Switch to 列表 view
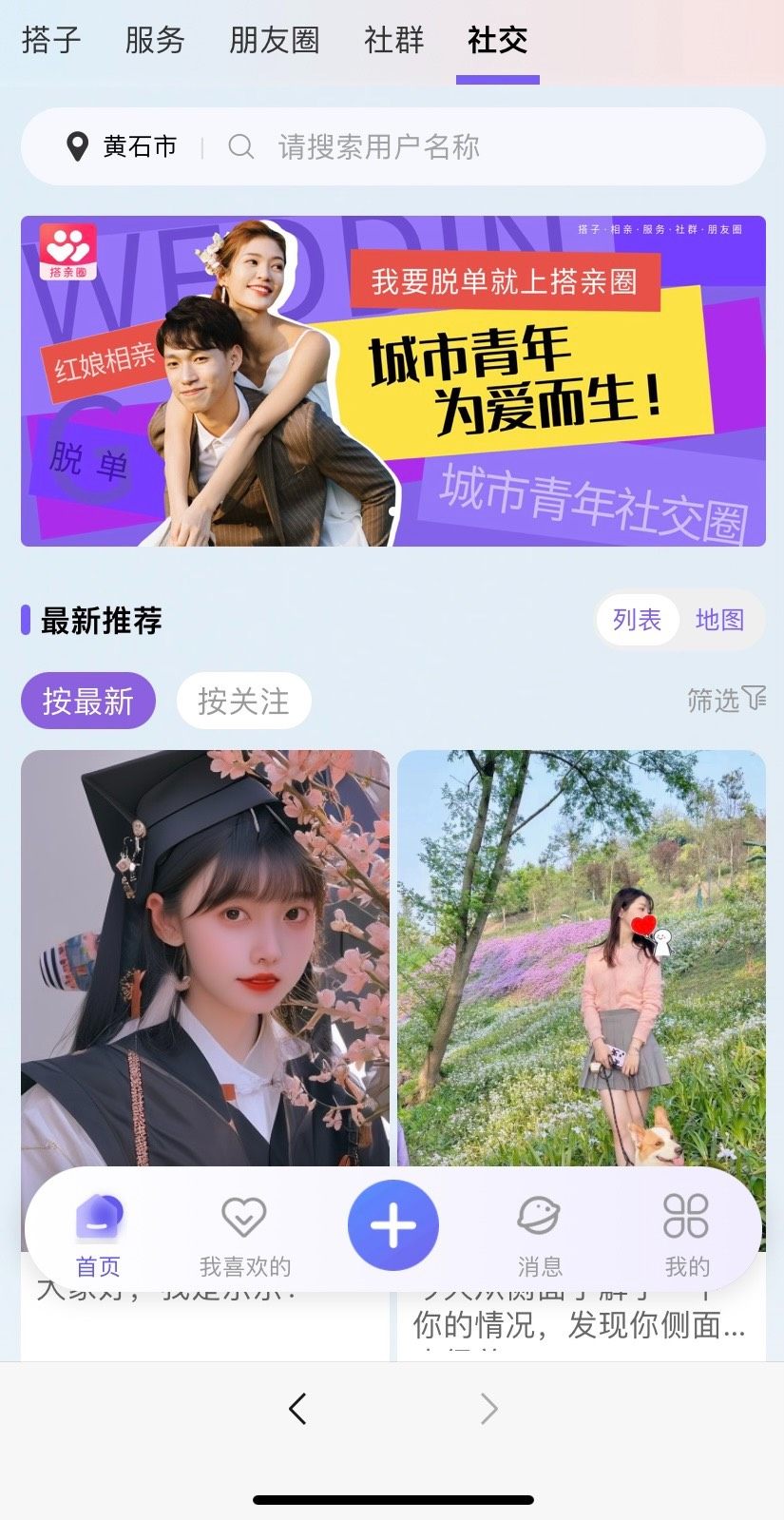 pos(637,620)
